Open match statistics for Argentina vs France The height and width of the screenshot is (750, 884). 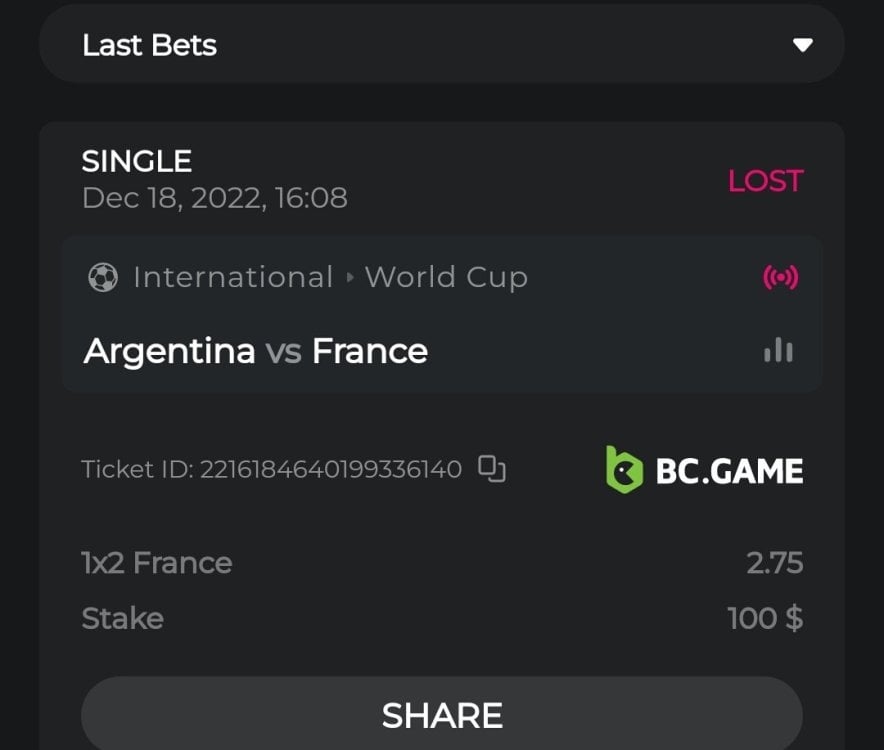pos(778,350)
